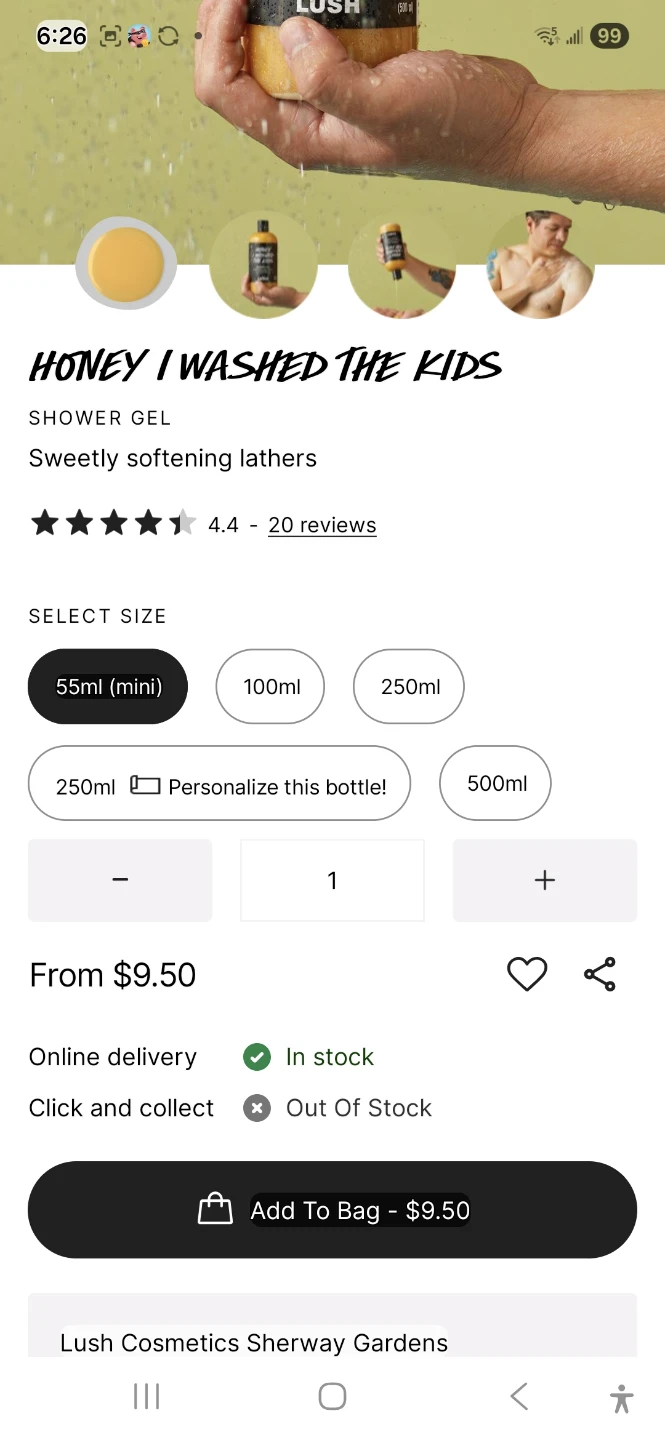
Task: Select 250ml Personalize this bottle option
Action: tap(220, 785)
